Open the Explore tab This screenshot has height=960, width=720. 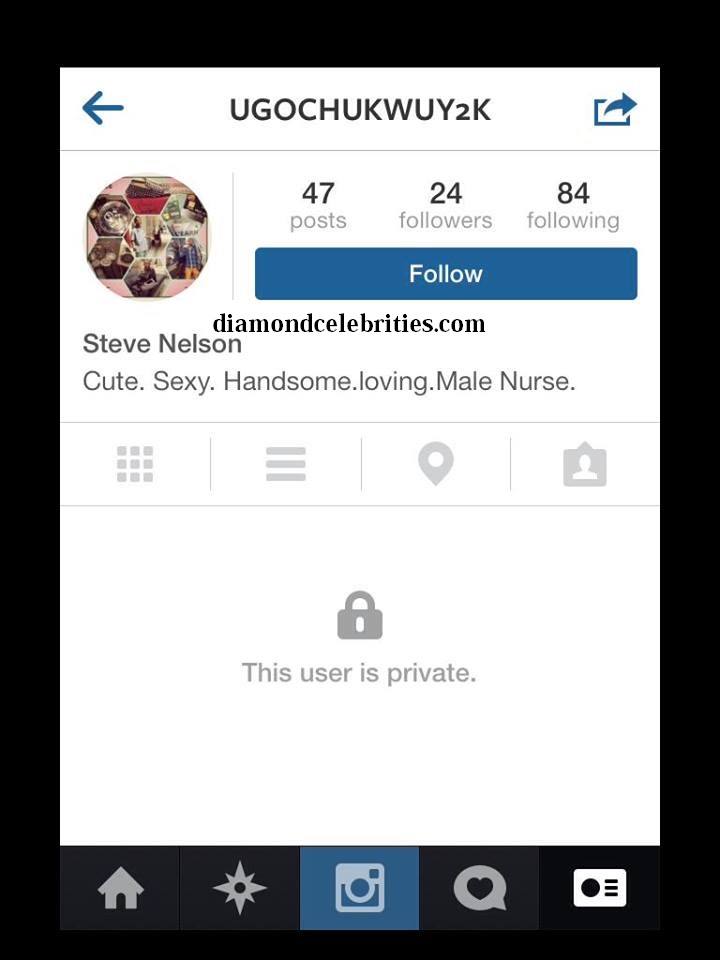240,888
